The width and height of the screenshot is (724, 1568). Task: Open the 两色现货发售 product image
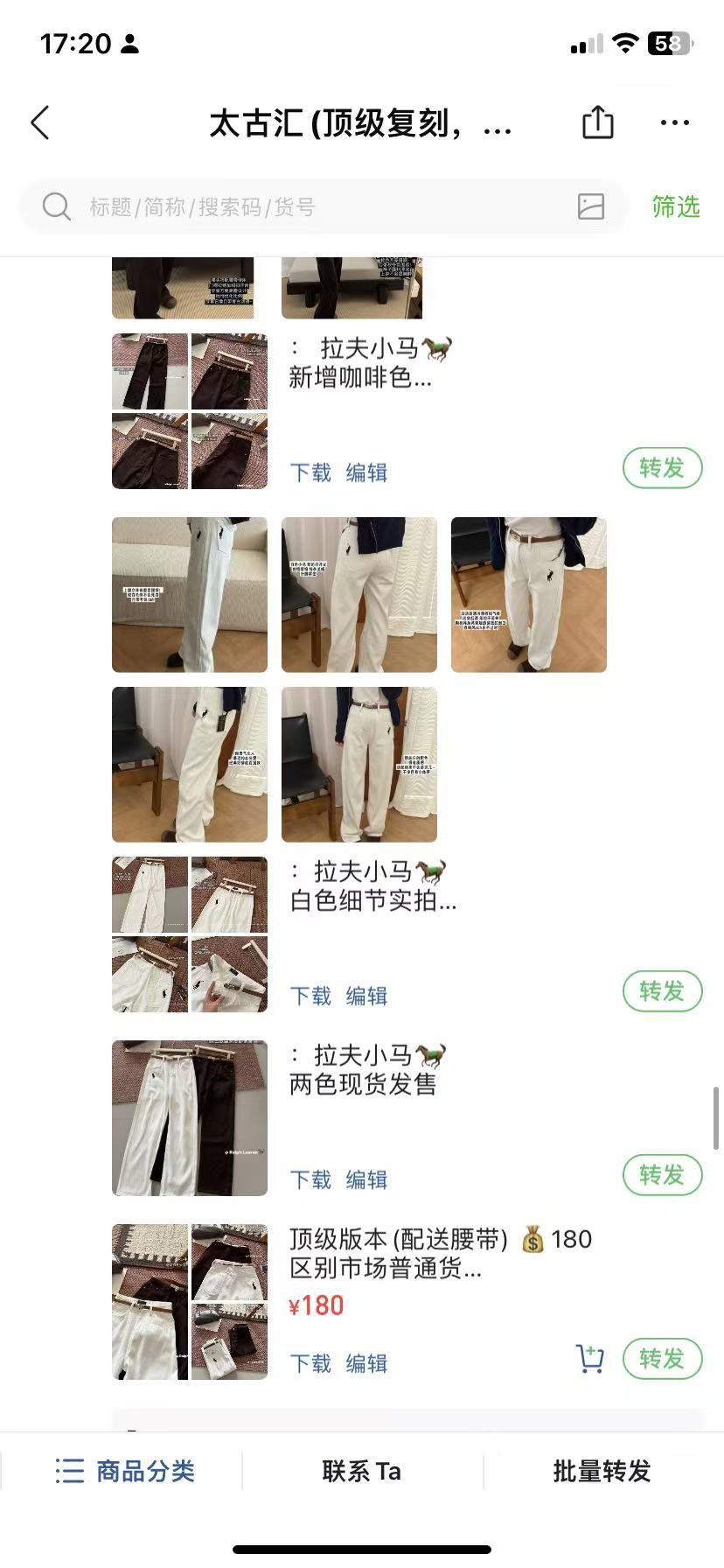pyautogui.click(x=190, y=1118)
